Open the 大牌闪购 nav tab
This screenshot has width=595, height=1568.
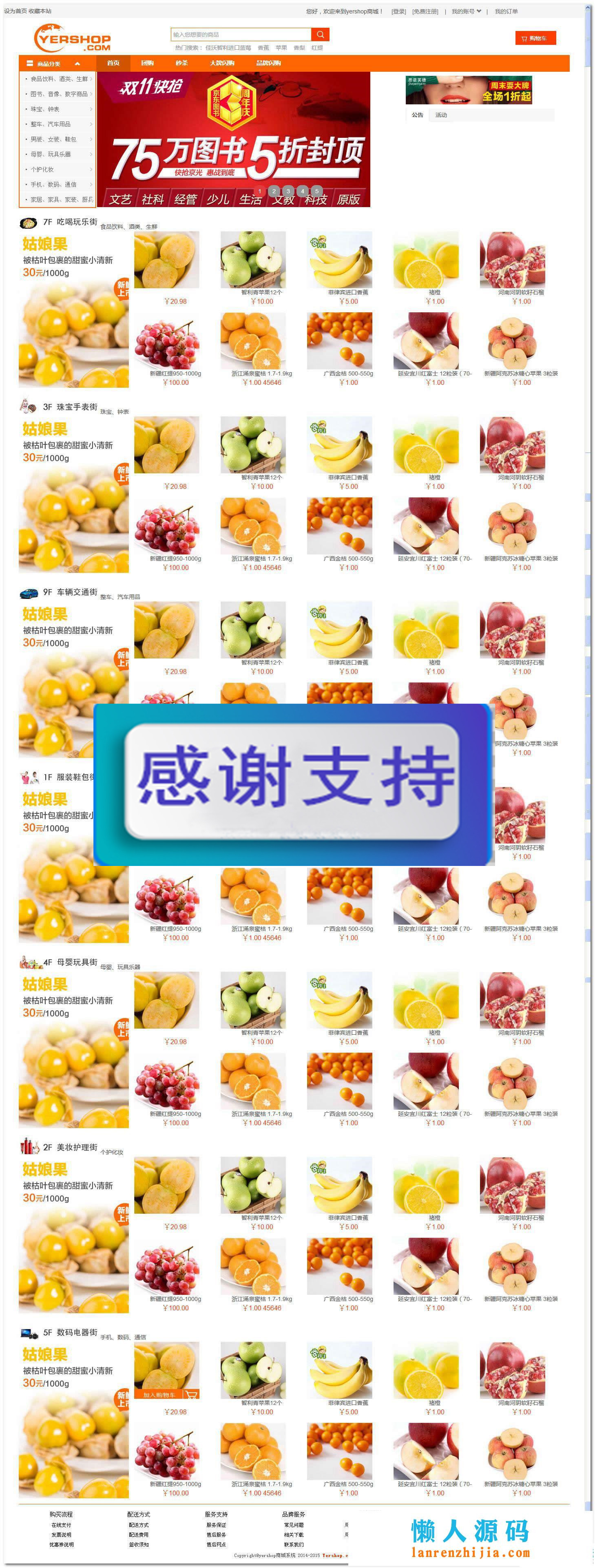[x=222, y=63]
